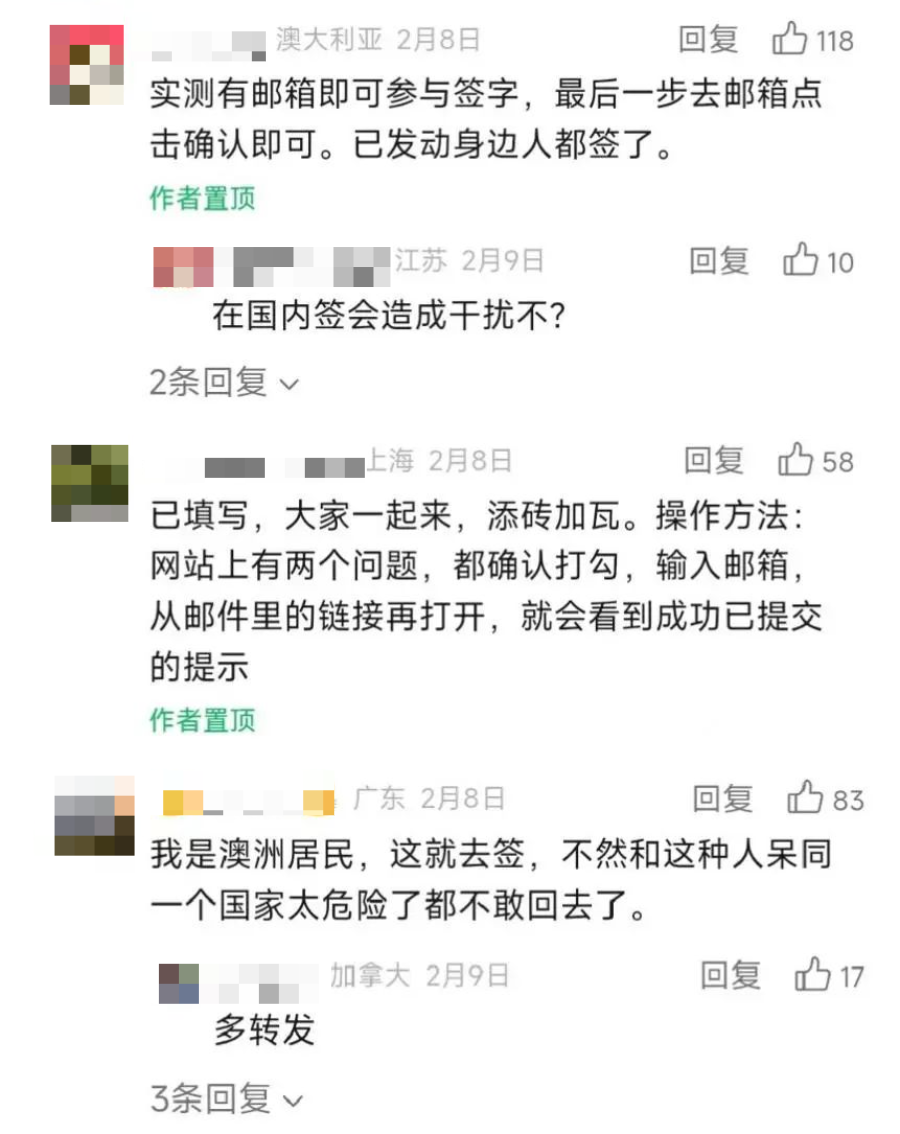The image size is (900, 1134).
Task: Reply to the Guangdong user's comment
Action: click(722, 799)
